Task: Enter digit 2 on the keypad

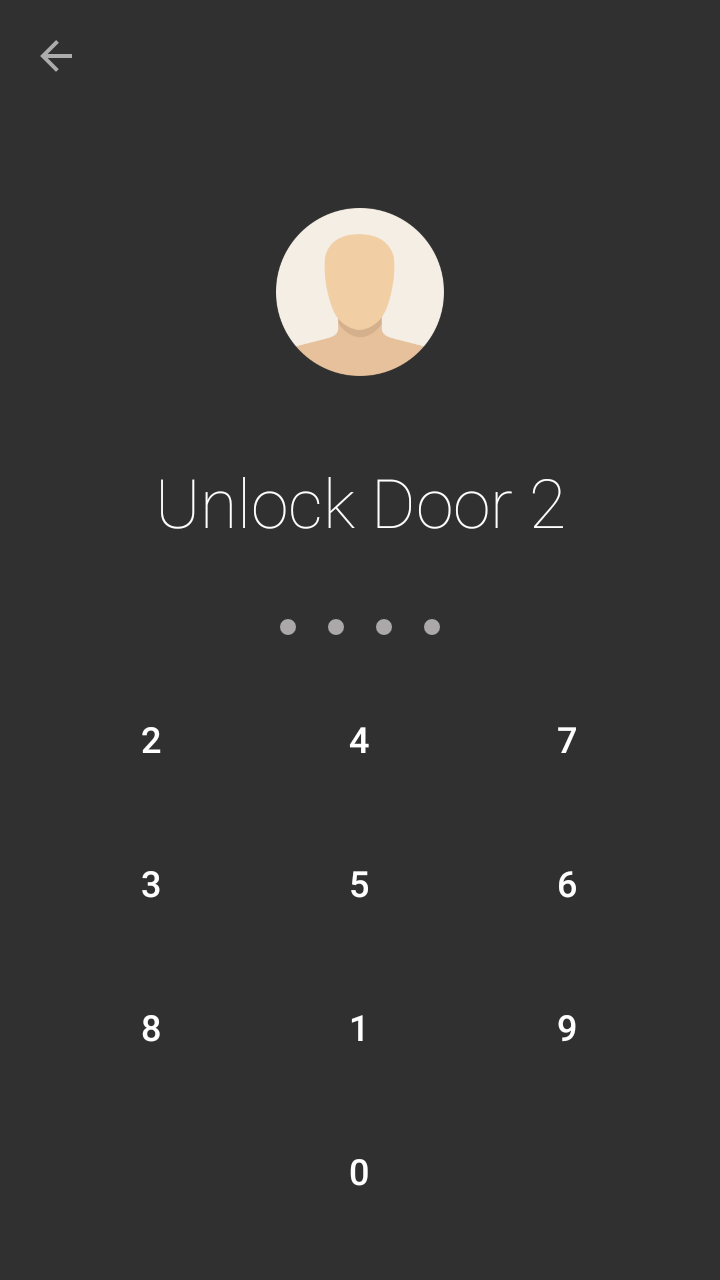Action: 151,741
